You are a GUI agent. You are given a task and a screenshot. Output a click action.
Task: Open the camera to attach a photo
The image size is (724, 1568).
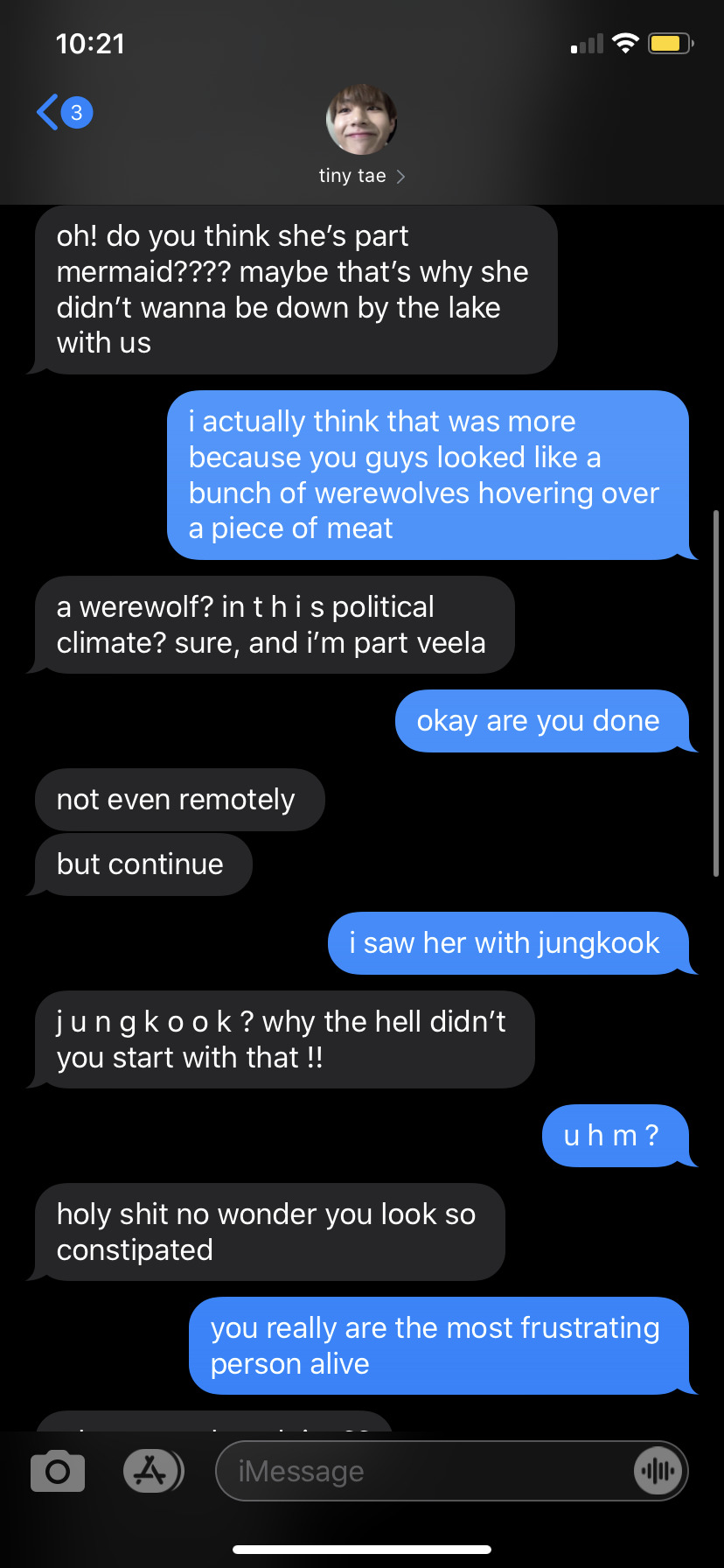[x=58, y=1471]
